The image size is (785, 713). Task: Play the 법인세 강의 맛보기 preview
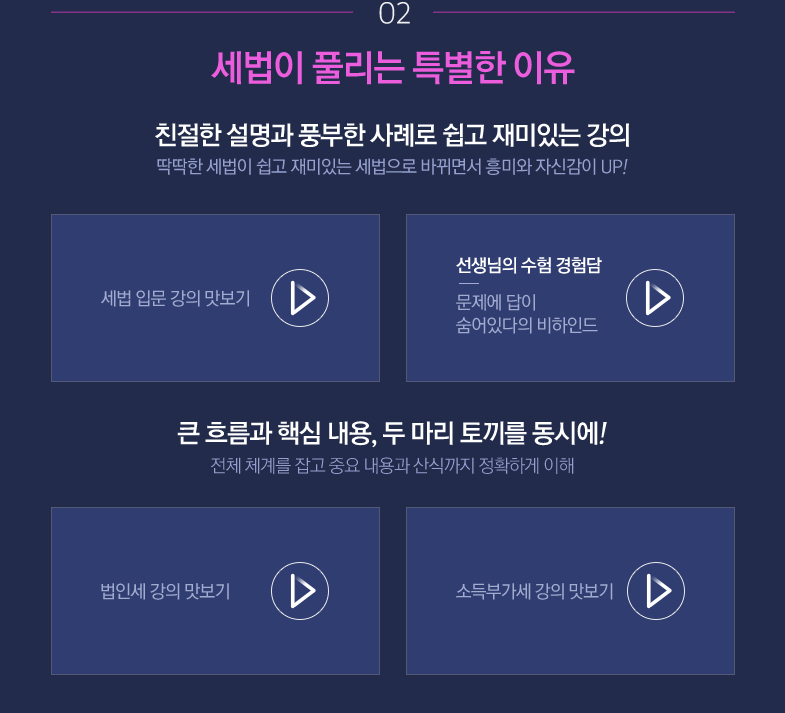tap(300, 591)
